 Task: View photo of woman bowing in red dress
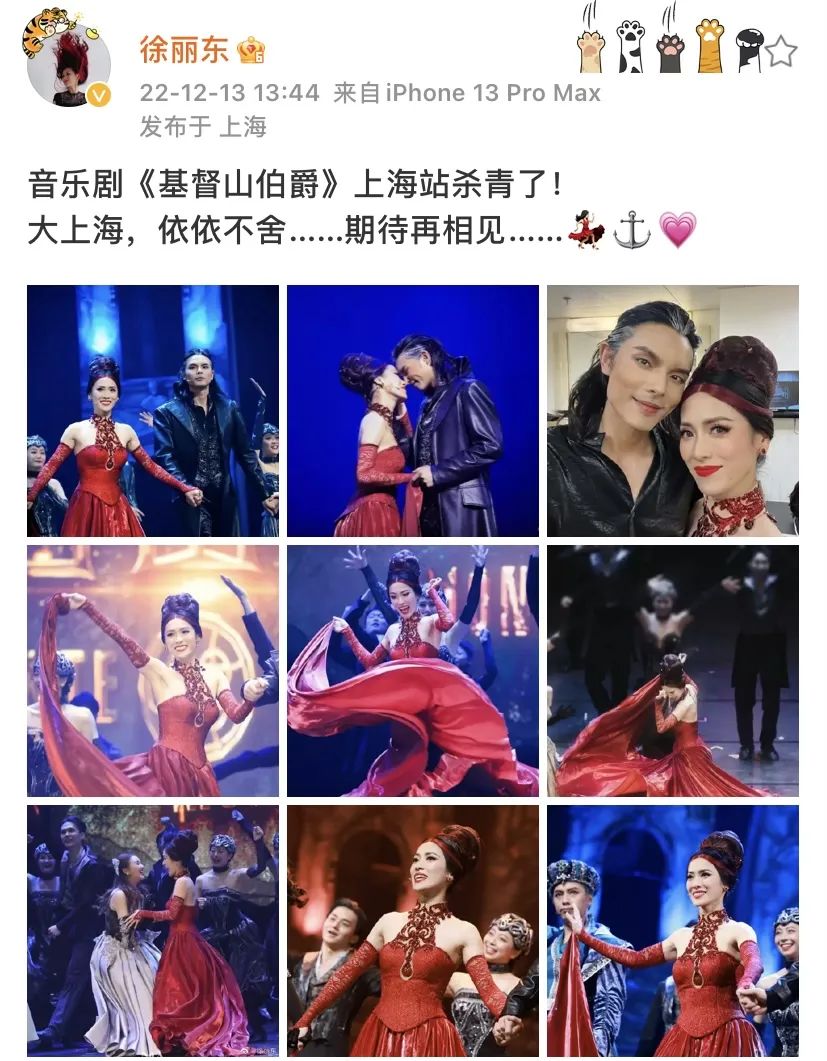click(673, 671)
